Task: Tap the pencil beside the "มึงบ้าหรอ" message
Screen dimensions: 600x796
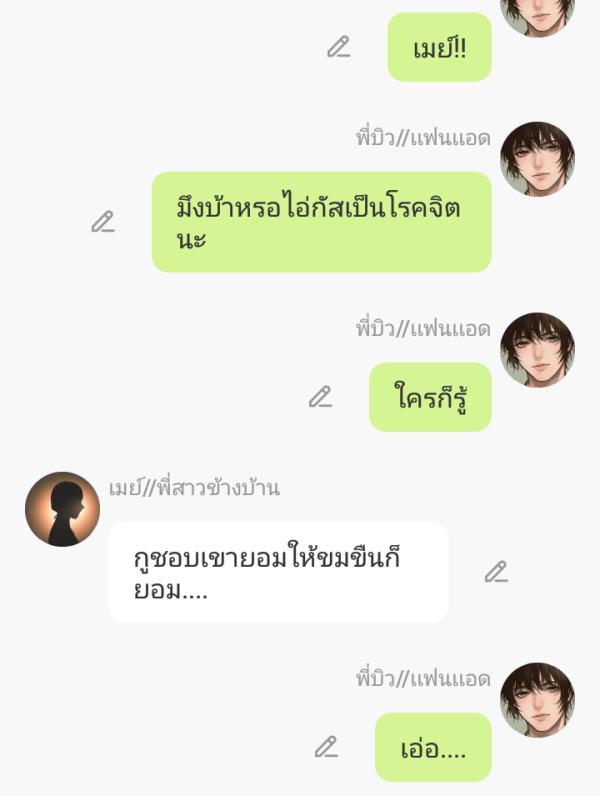Action: click(x=103, y=222)
